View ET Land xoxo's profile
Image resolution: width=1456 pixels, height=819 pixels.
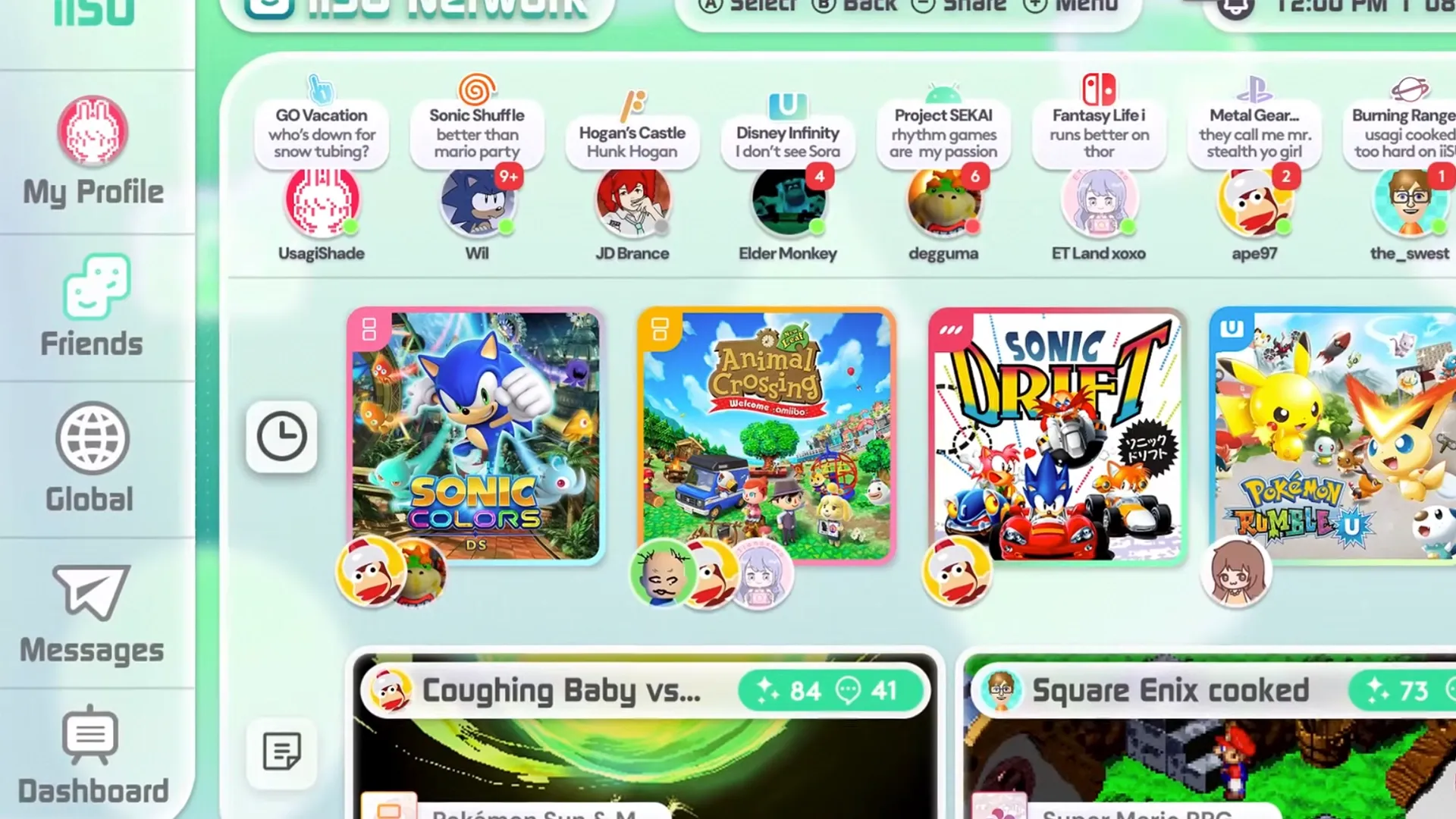(1099, 201)
